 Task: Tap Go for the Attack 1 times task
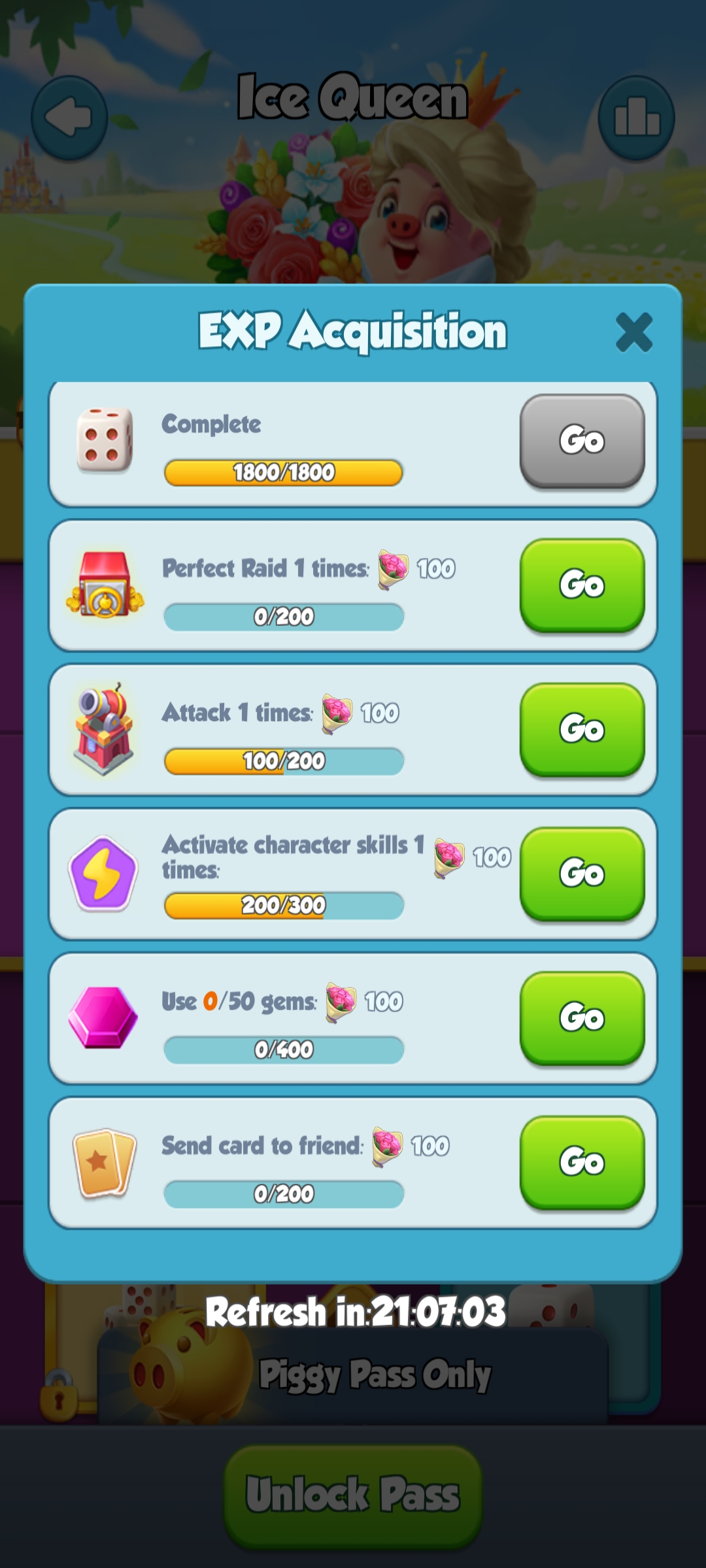tap(582, 728)
